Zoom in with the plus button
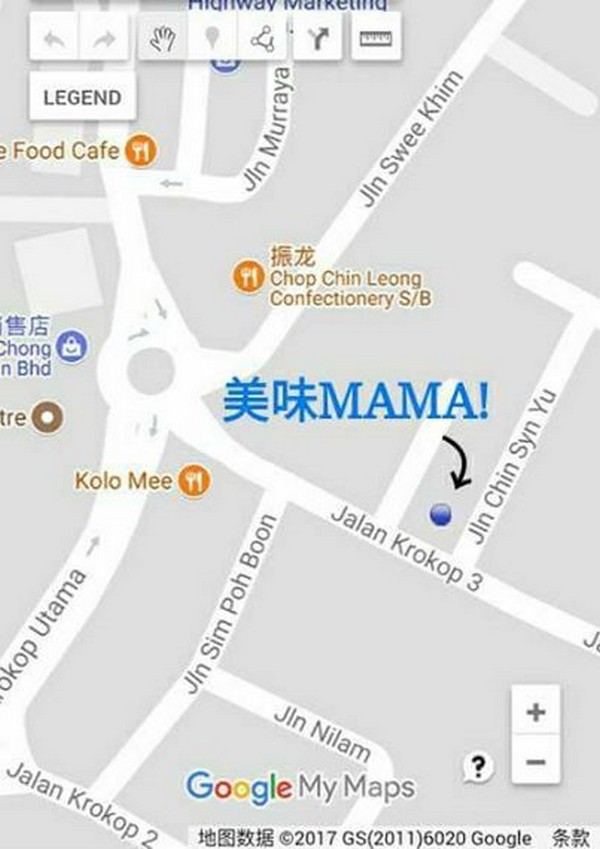600x849 pixels. tap(536, 713)
